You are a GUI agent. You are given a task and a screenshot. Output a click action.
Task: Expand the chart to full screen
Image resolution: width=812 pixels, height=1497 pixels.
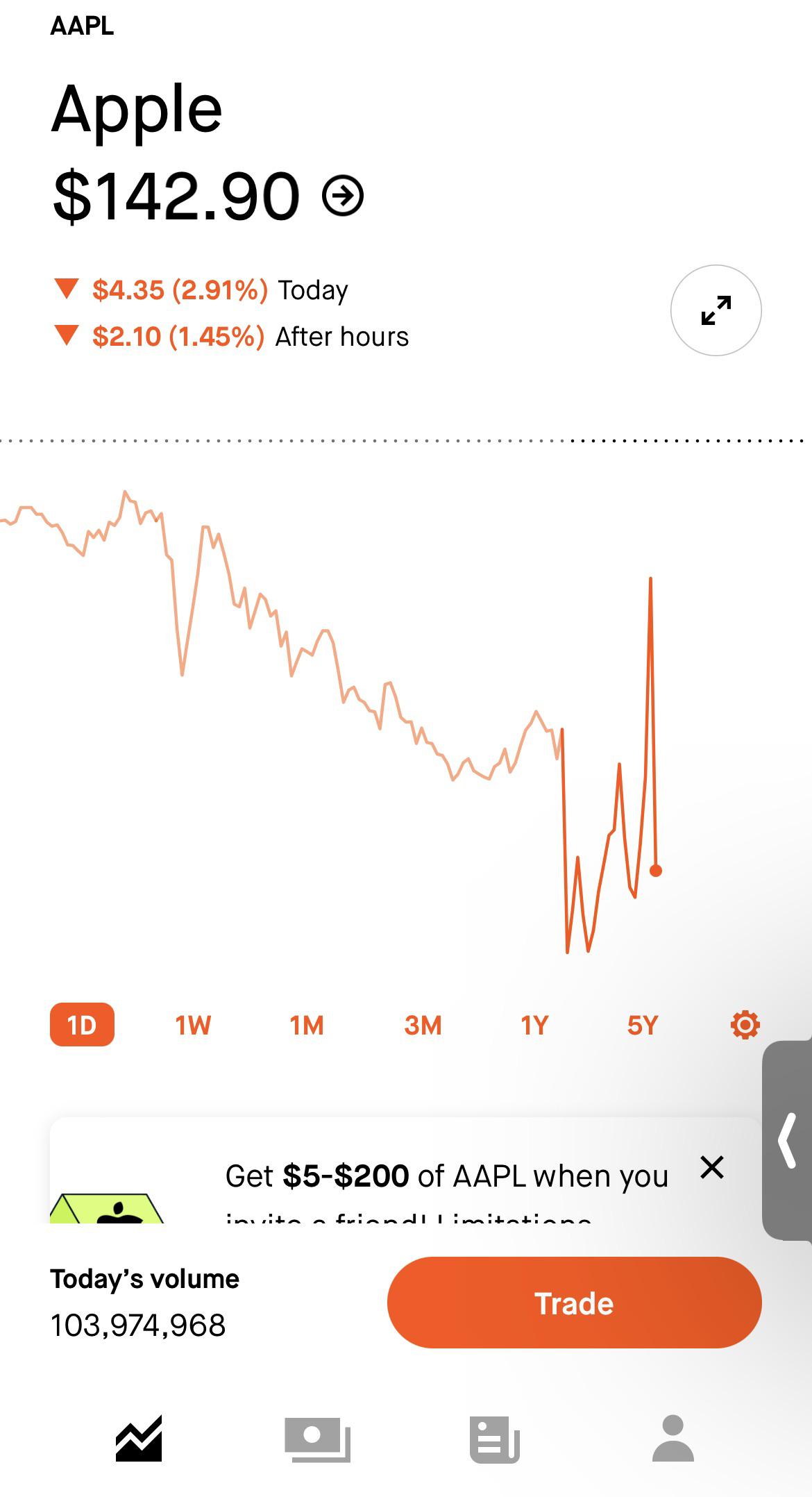coord(716,310)
